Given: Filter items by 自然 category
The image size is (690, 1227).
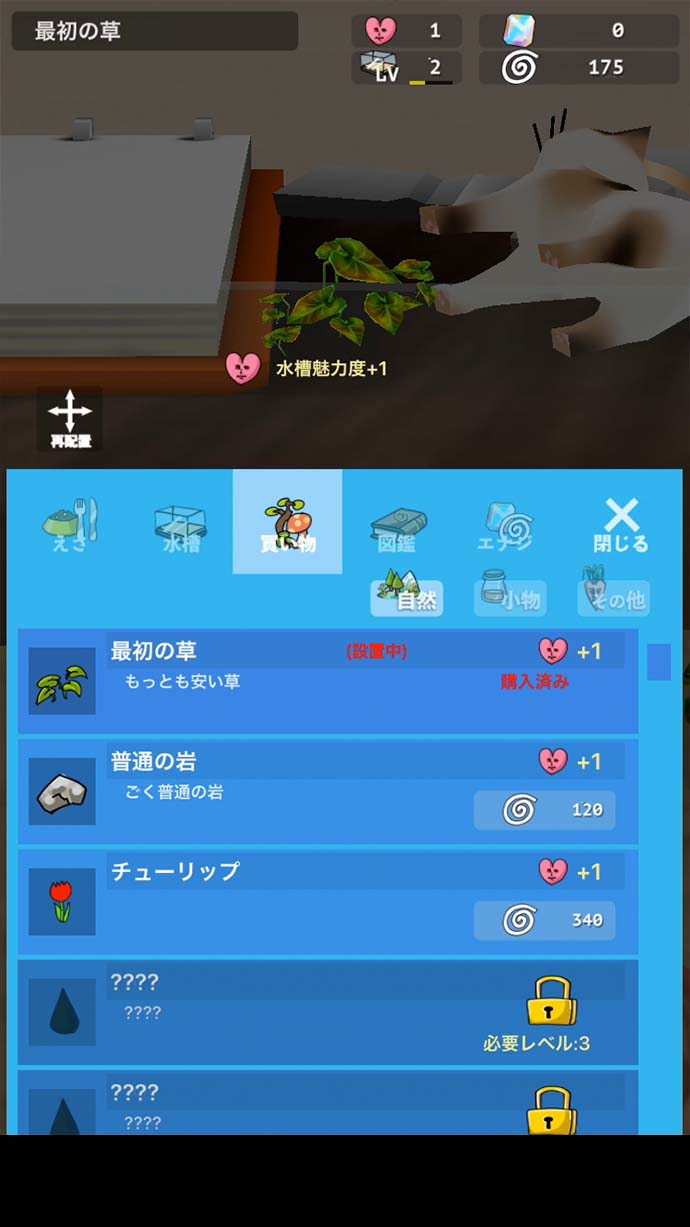Looking at the screenshot, I should tap(407, 597).
